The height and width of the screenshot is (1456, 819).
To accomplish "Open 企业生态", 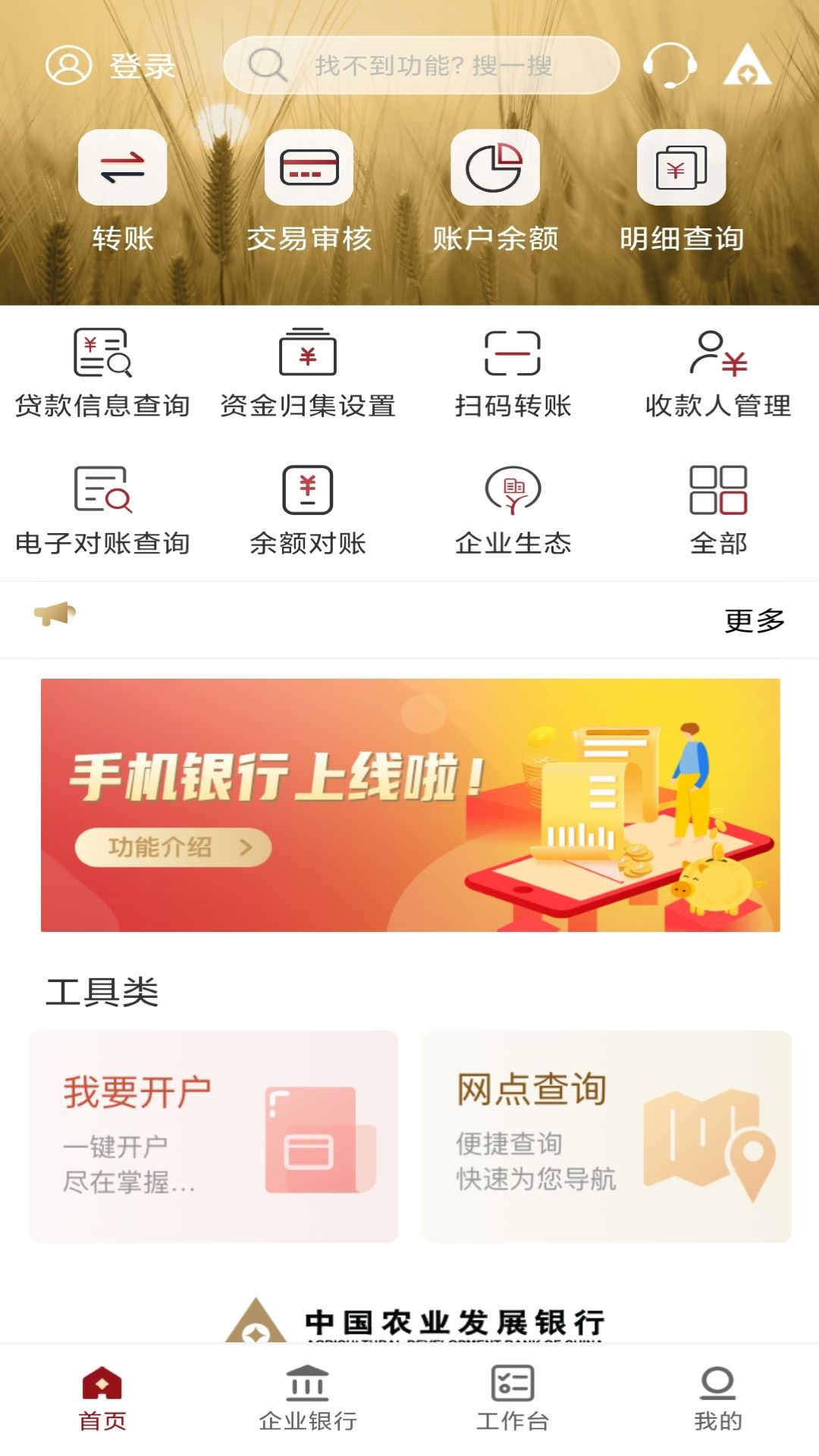I will point(513,510).
